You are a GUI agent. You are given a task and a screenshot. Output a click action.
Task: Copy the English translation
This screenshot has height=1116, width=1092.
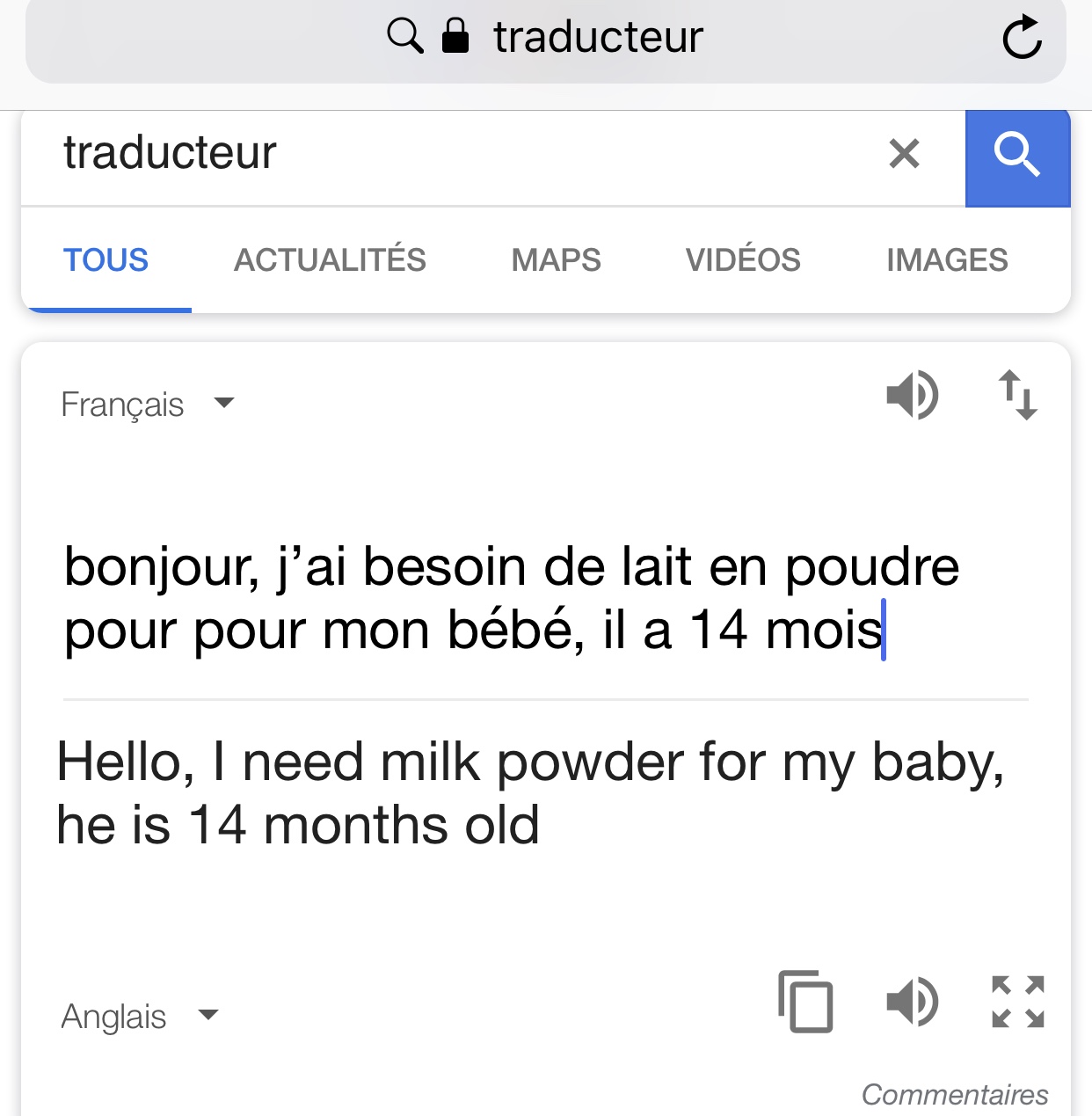pos(805,1002)
